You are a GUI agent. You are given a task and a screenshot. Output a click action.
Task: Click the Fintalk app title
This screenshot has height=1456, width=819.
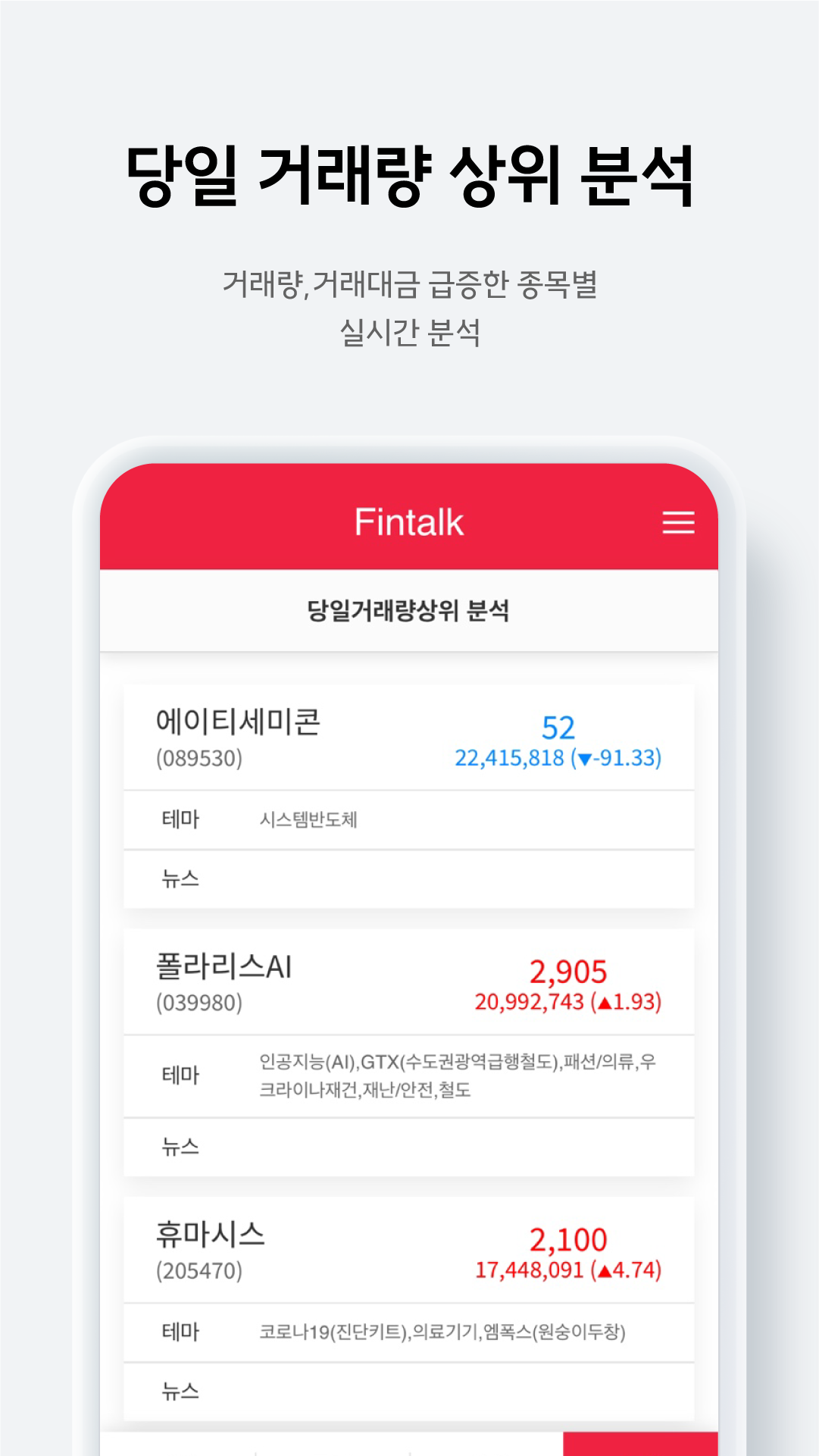tap(409, 522)
